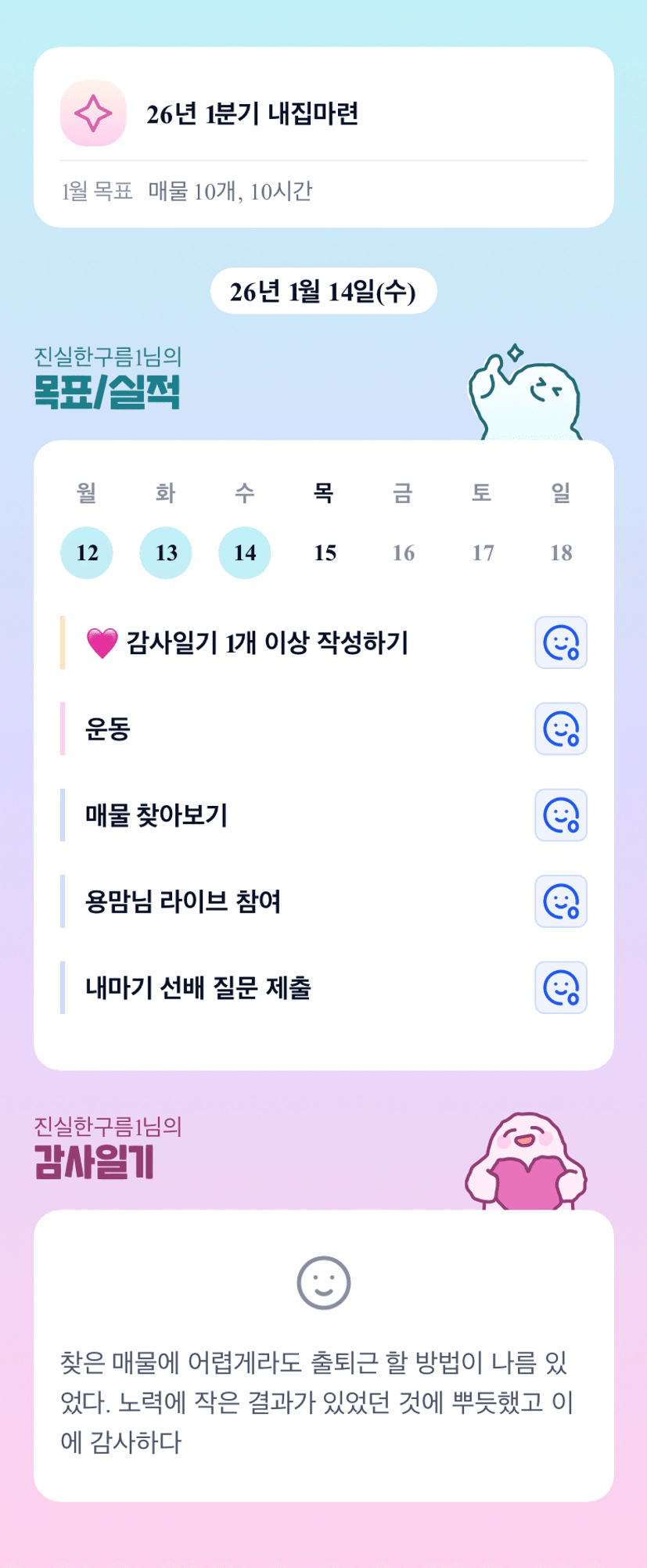647x1568 pixels.
Task: Select Sunday the 18th in the week row
Action: point(561,552)
